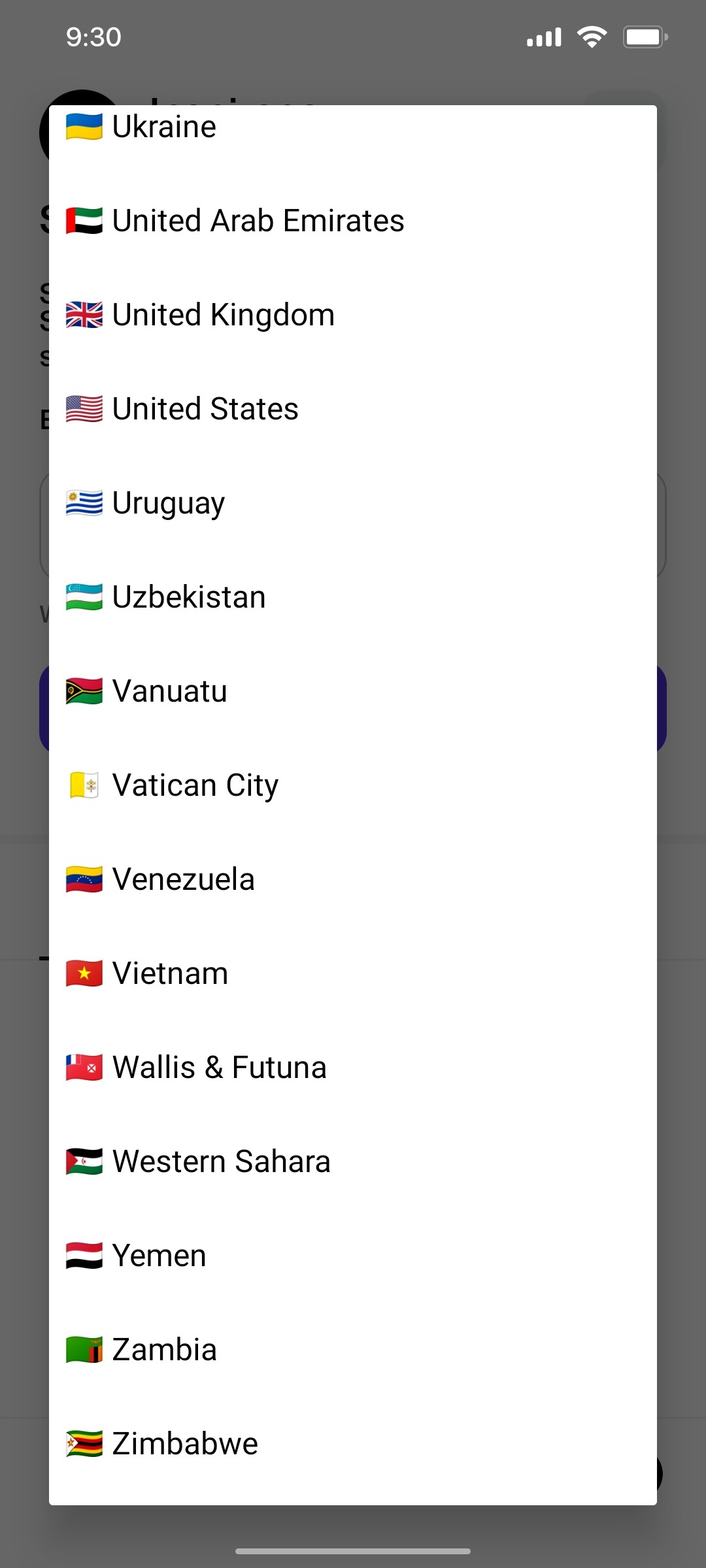
Task: Tap the Vietnam flag icon
Action: click(84, 973)
